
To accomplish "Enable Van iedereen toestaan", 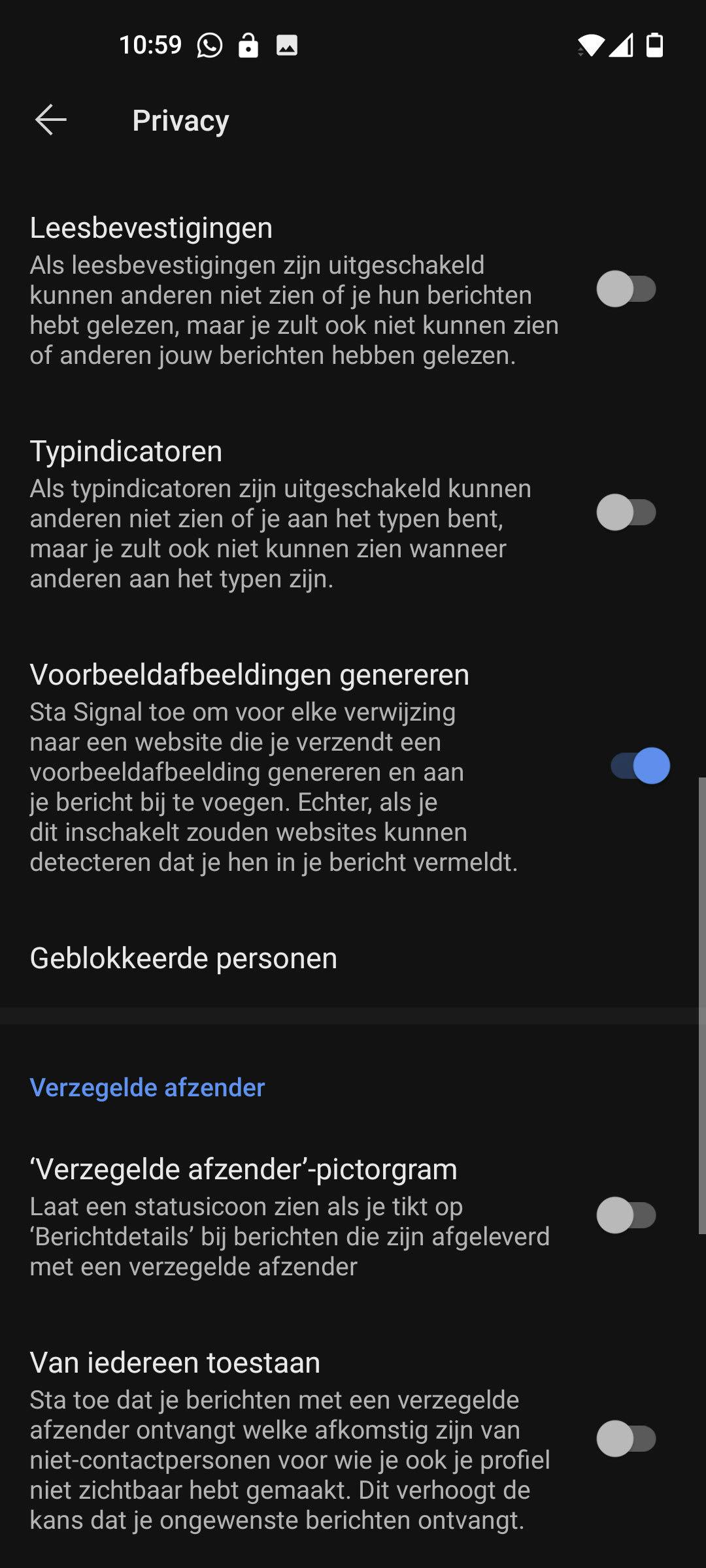I will click(x=626, y=1439).
